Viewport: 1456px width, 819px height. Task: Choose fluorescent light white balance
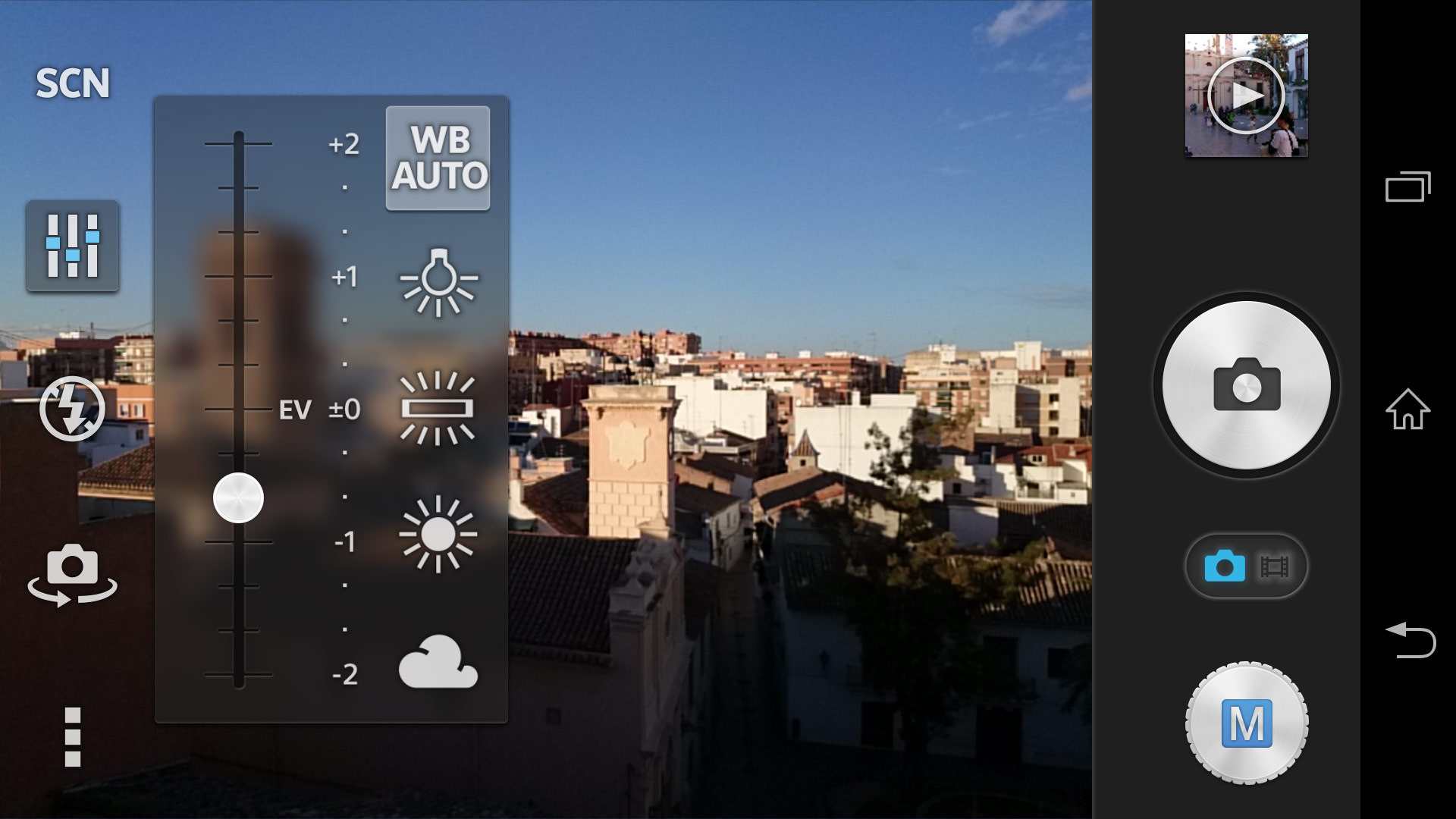click(x=438, y=409)
